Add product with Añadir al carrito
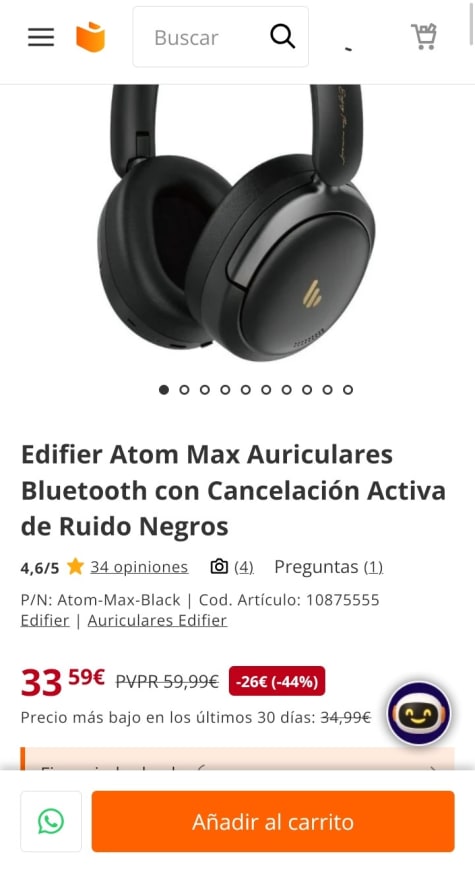The image size is (475, 870). coord(273,821)
